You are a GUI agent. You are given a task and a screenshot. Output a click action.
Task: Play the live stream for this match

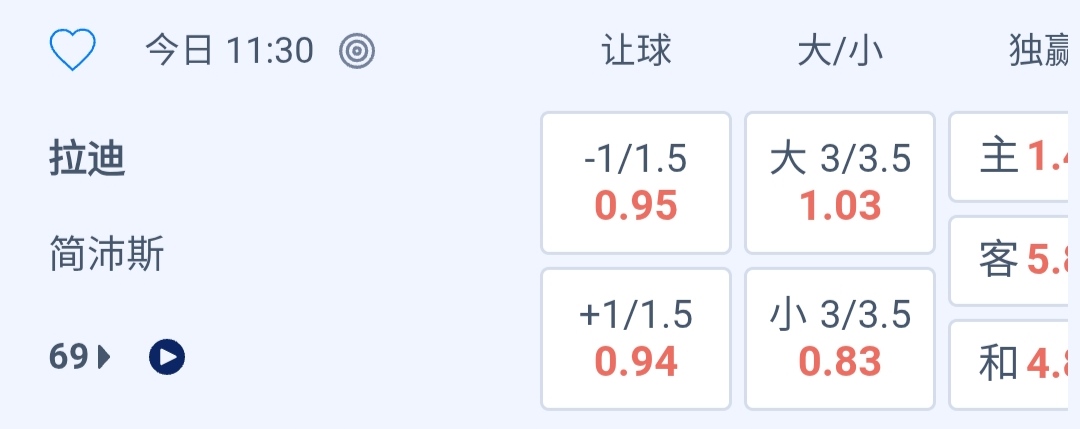click(x=167, y=356)
